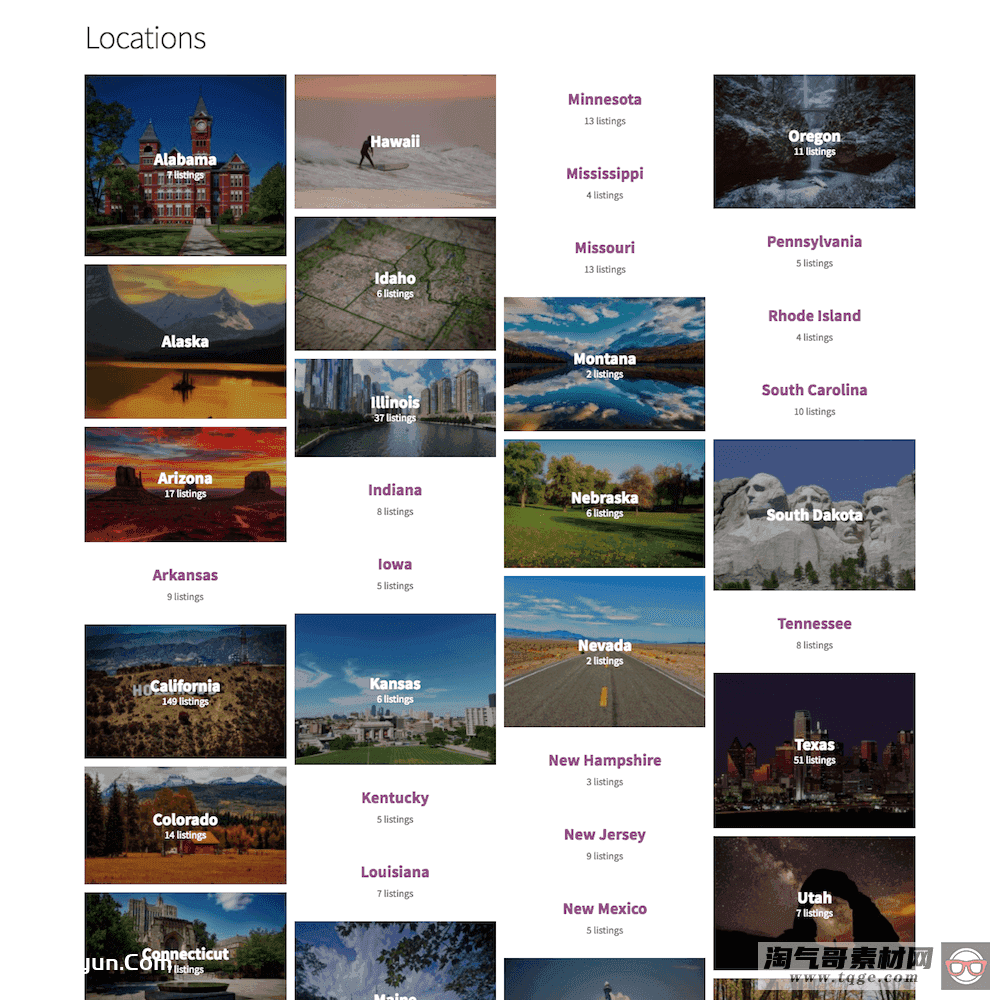This screenshot has height=1000, width=1000.
Task: Open the Texas listings tile
Action: click(814, 750)
